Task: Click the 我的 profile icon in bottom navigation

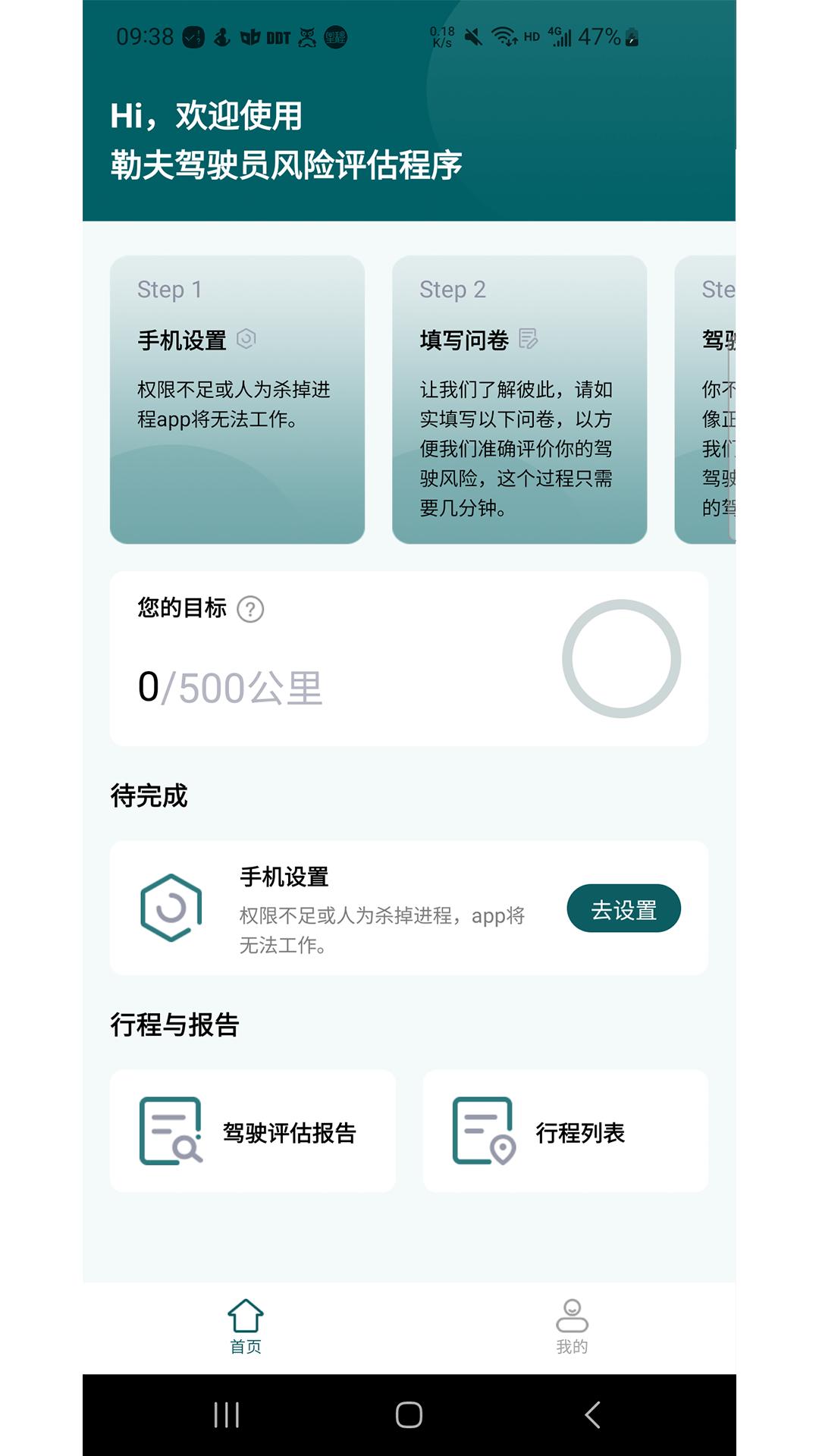Action: (573, 1310)
